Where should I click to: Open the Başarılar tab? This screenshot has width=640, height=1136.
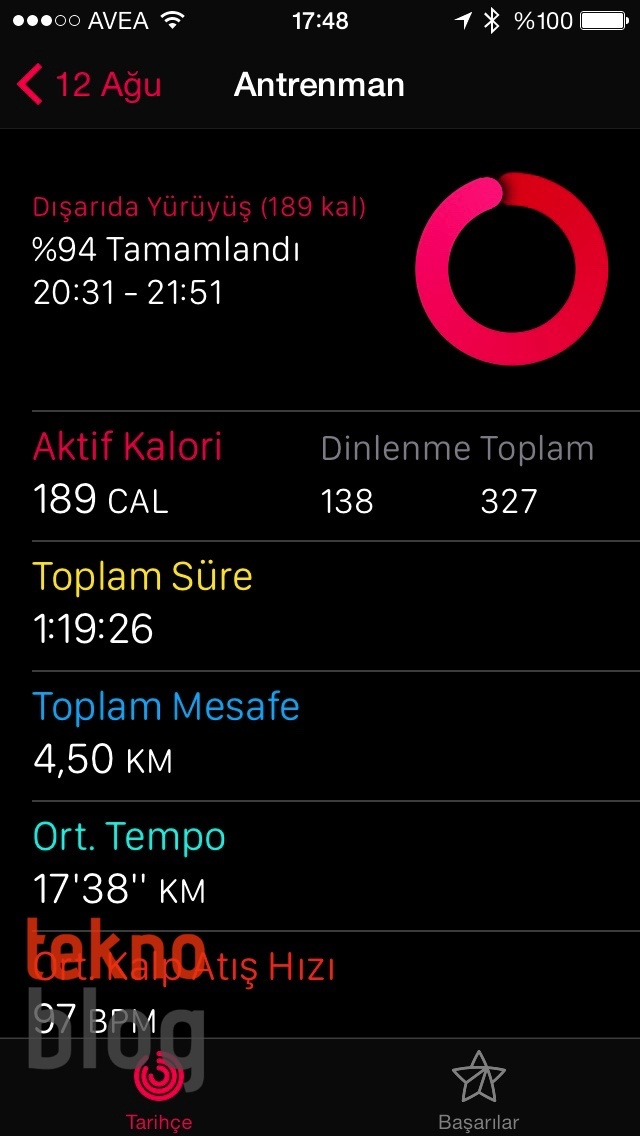479,1089
